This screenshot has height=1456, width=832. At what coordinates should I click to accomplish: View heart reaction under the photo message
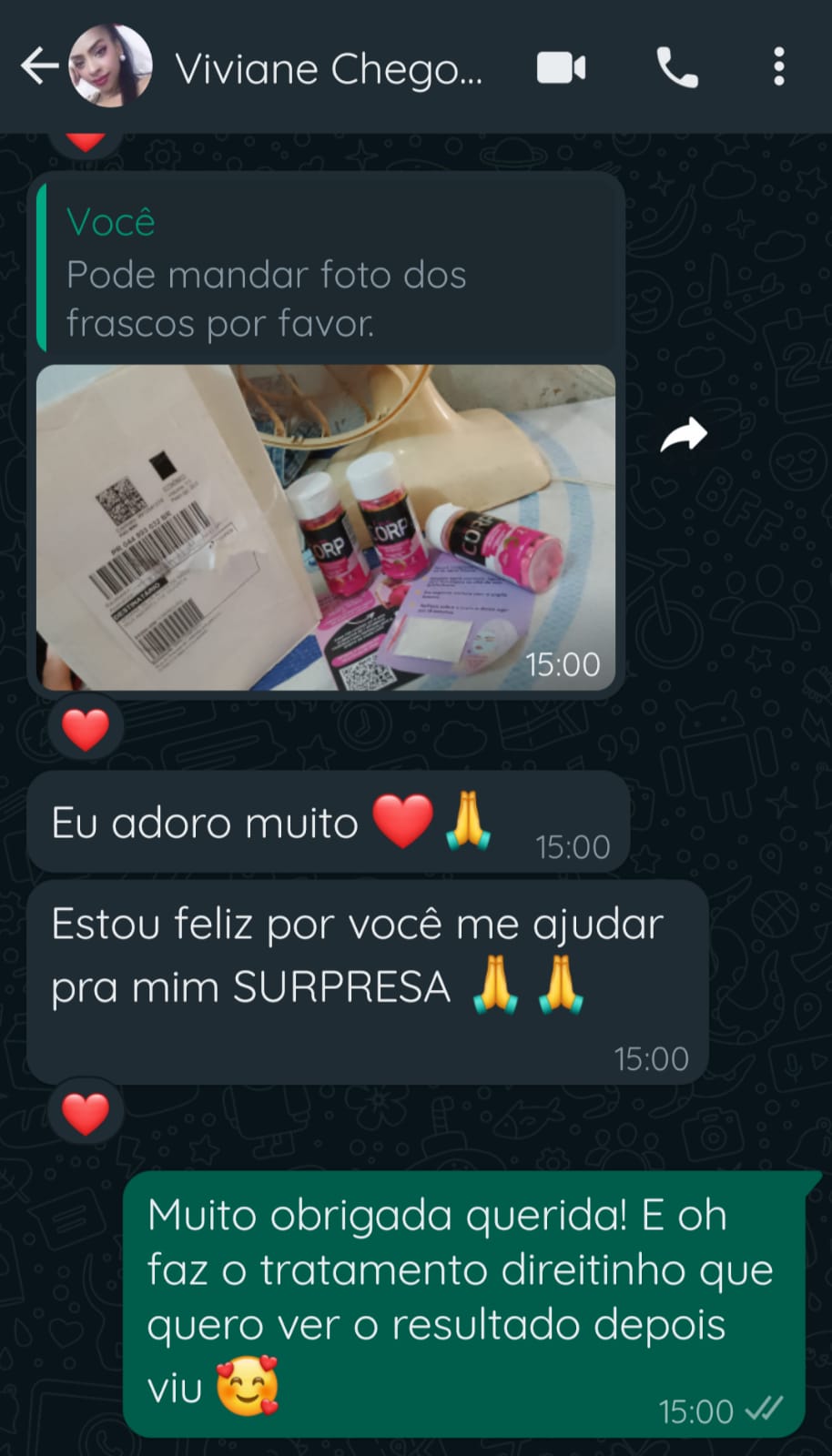pos(86,729)
